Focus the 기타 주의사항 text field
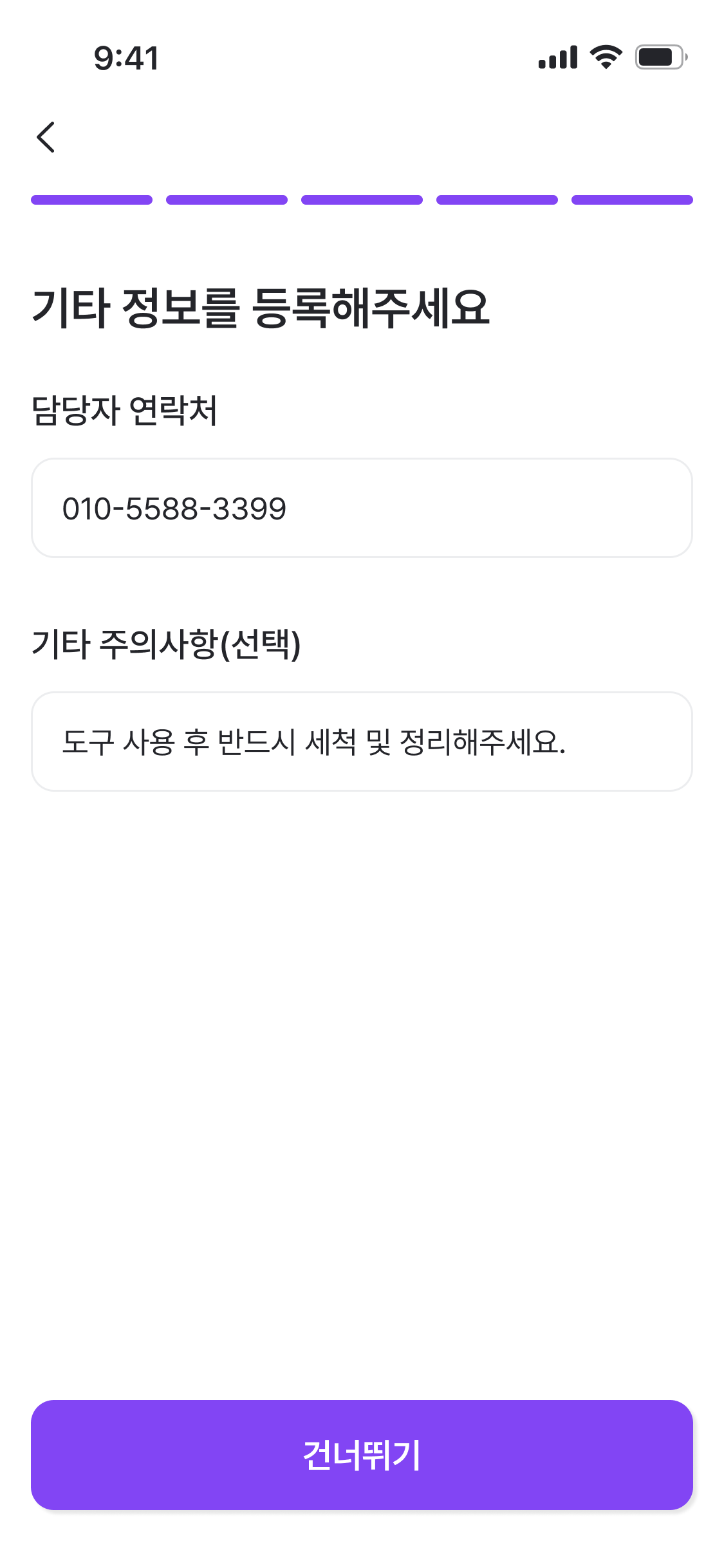 coord(362,742)
